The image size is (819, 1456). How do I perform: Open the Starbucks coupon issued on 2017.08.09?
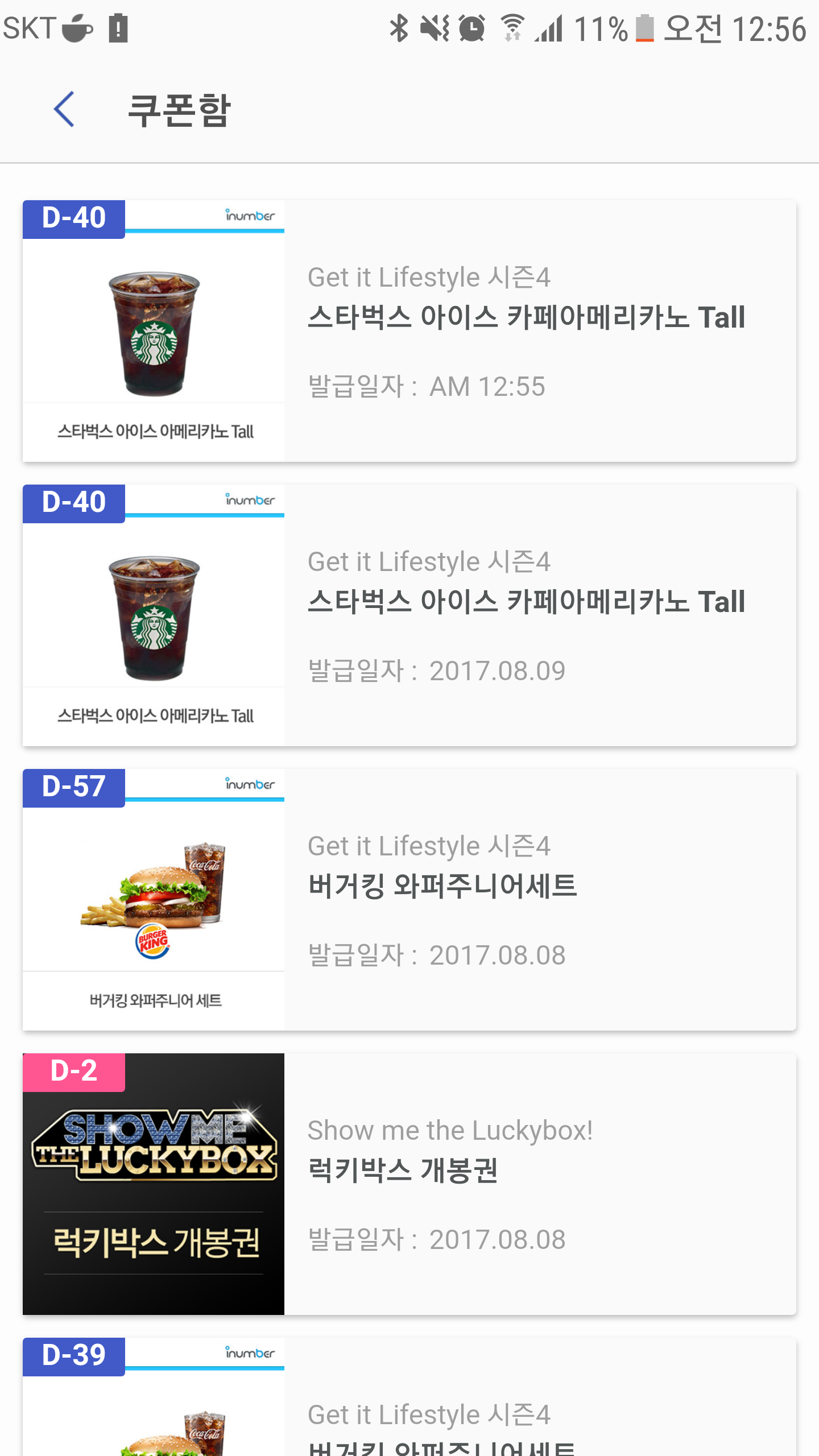click(x=409, y=615)
